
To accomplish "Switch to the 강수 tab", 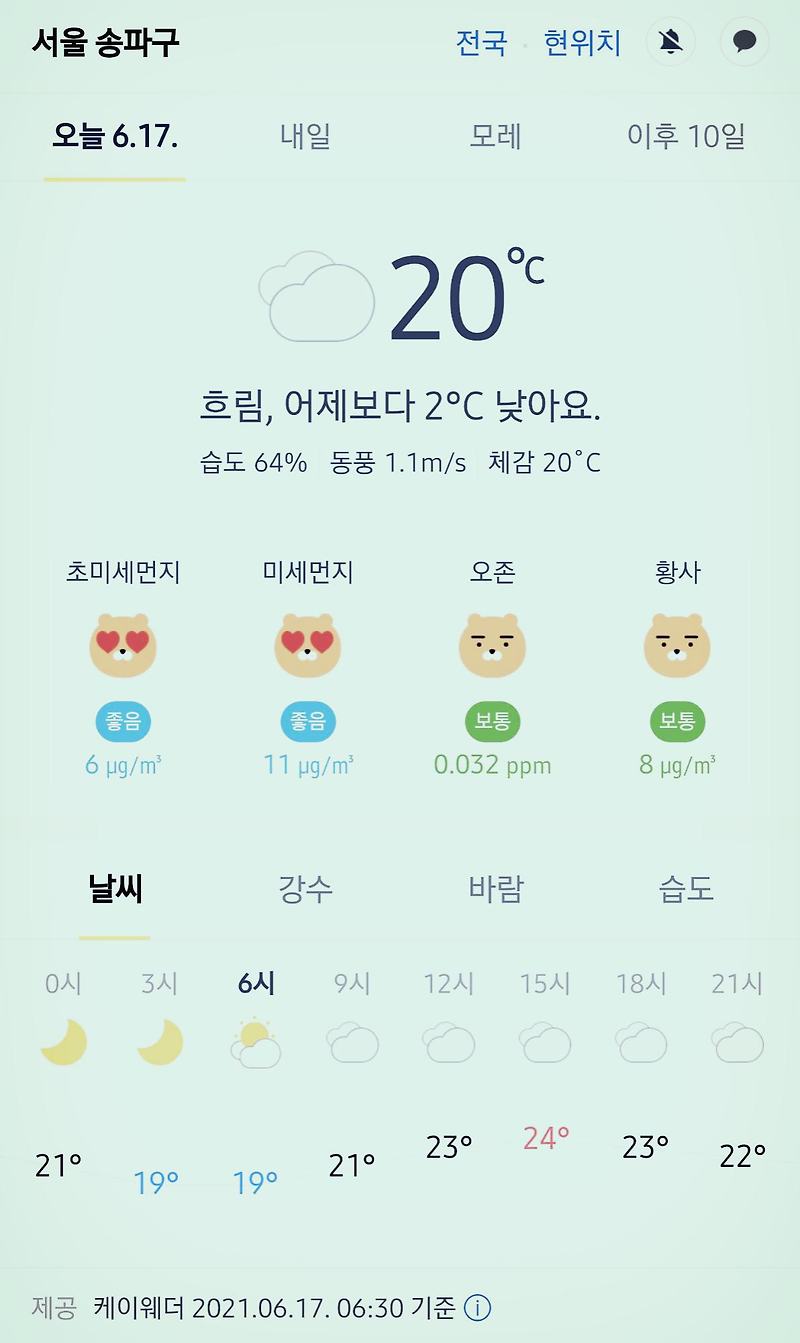I will point(305,888).
